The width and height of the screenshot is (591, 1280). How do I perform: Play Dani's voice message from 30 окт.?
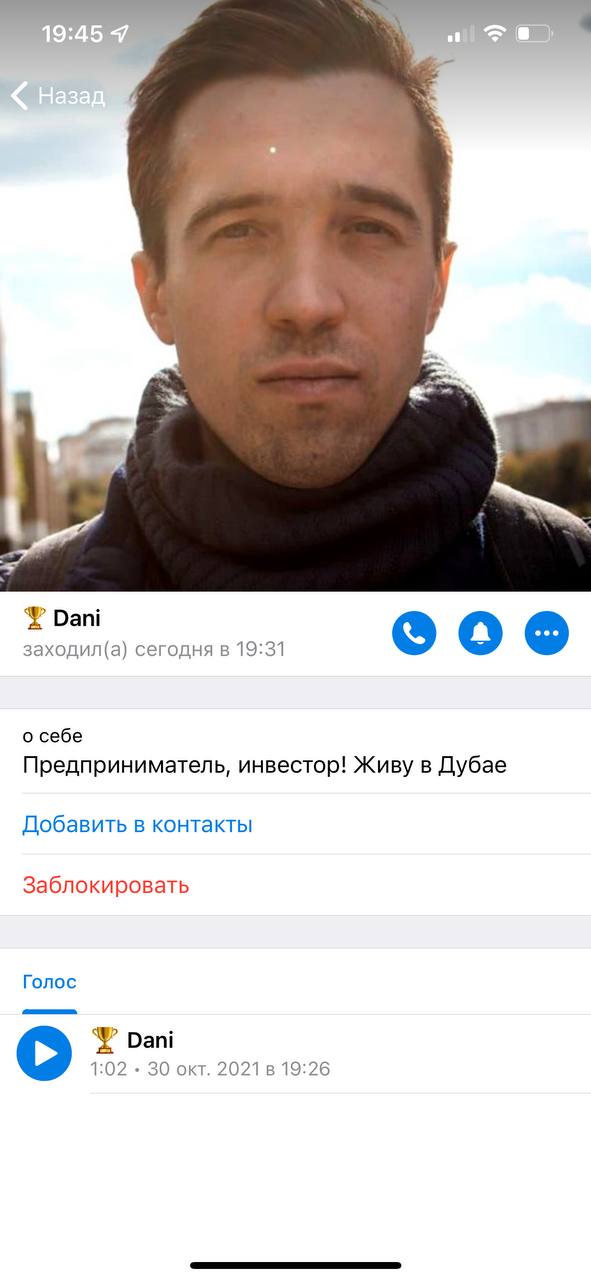[45, 1054]
